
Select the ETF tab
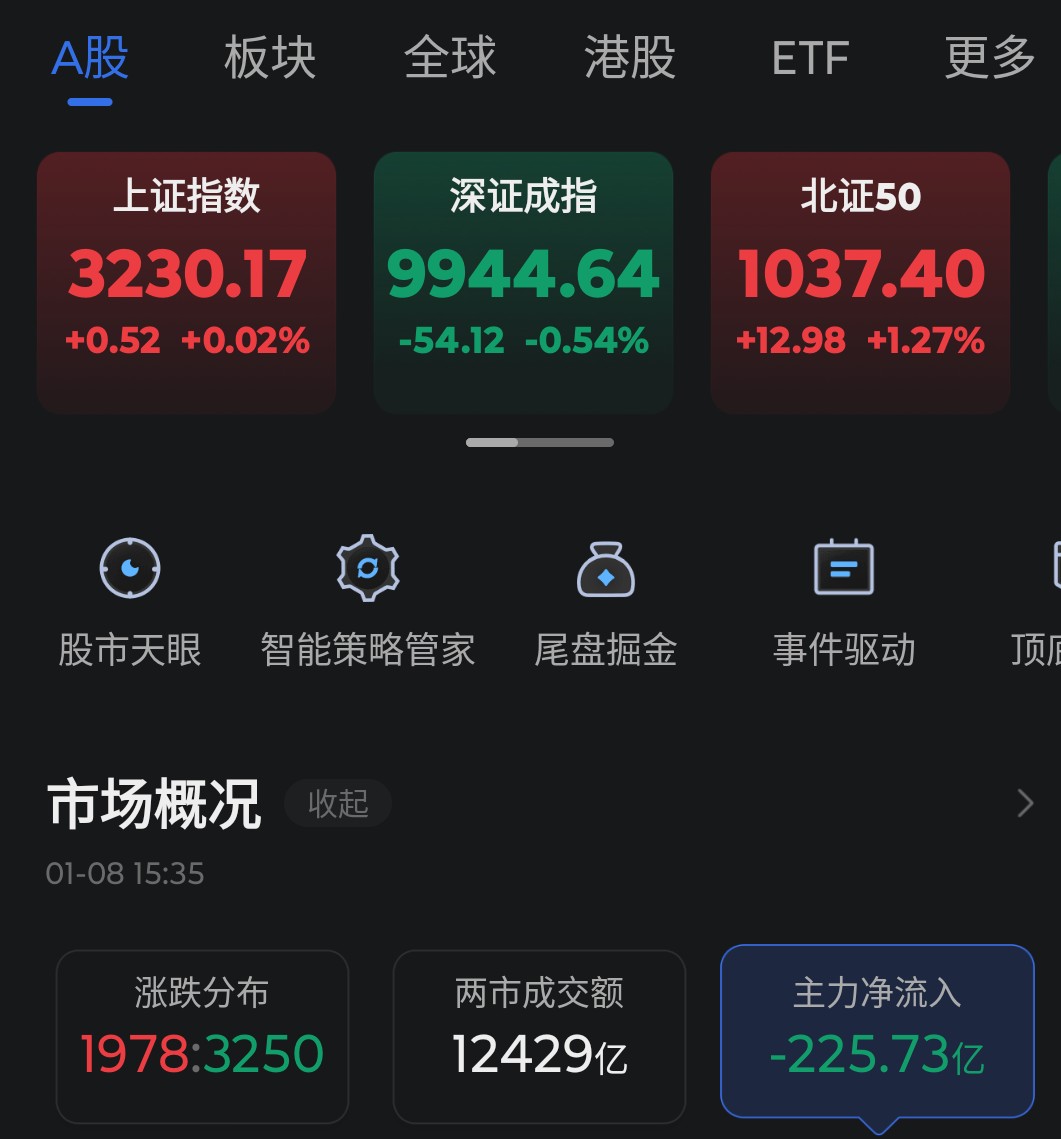coord(809,58)
